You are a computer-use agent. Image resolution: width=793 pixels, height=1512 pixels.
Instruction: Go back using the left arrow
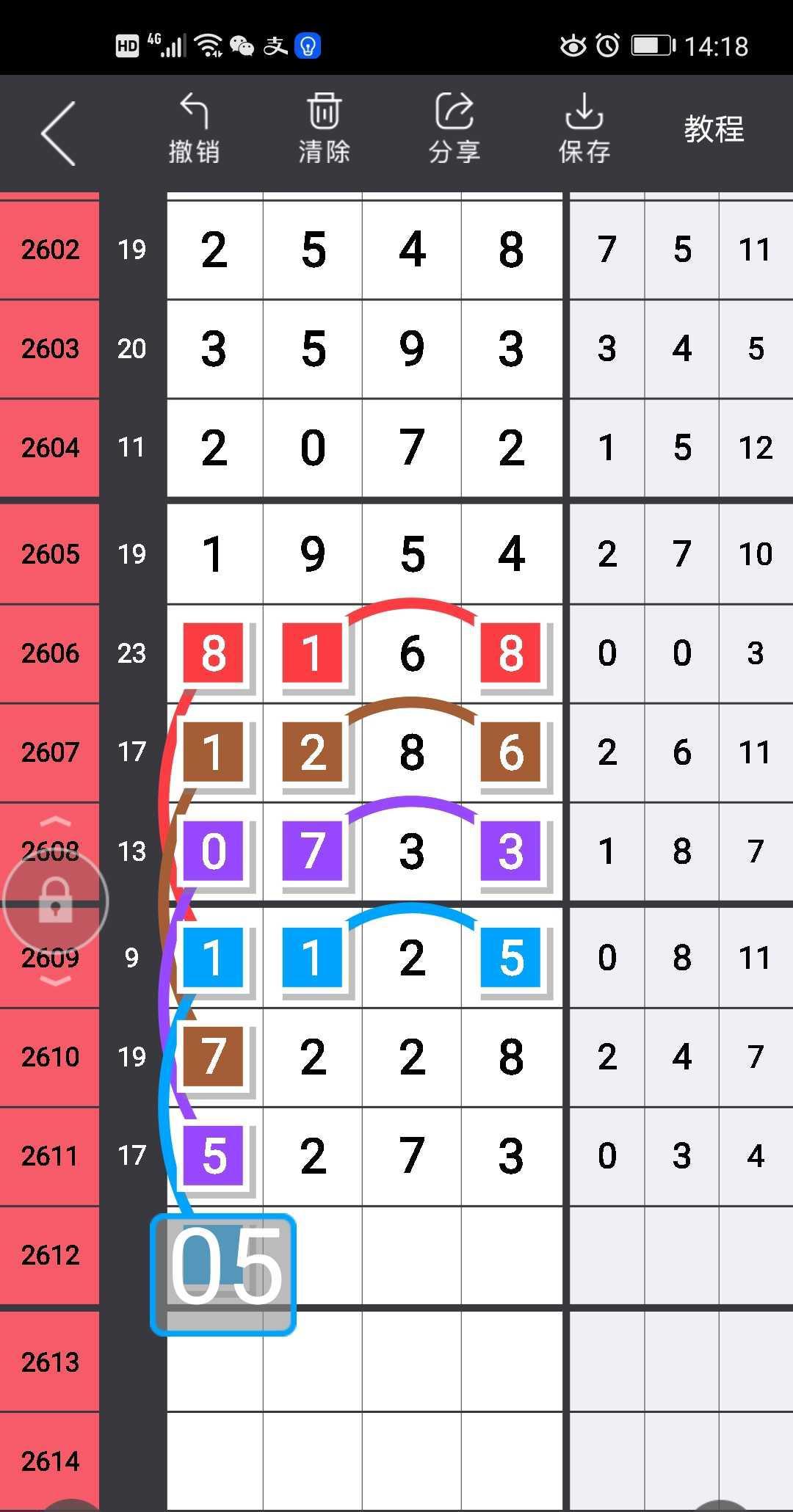pos(58,133)
